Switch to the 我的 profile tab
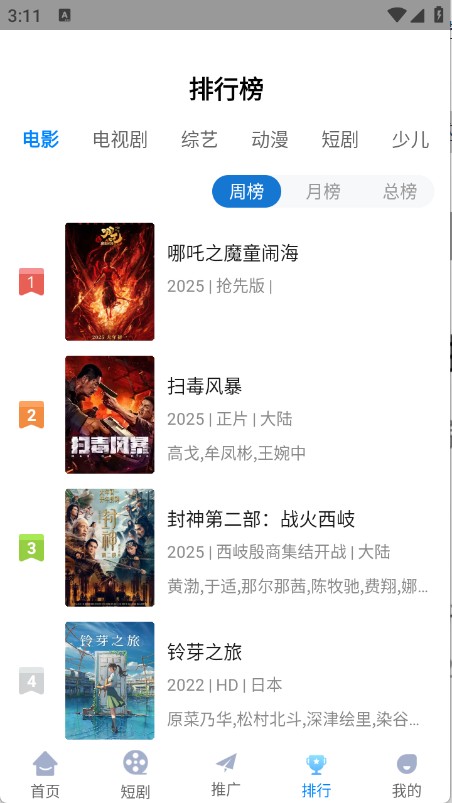The width and height of the screenshot is (452, 803). click(406, 774)
